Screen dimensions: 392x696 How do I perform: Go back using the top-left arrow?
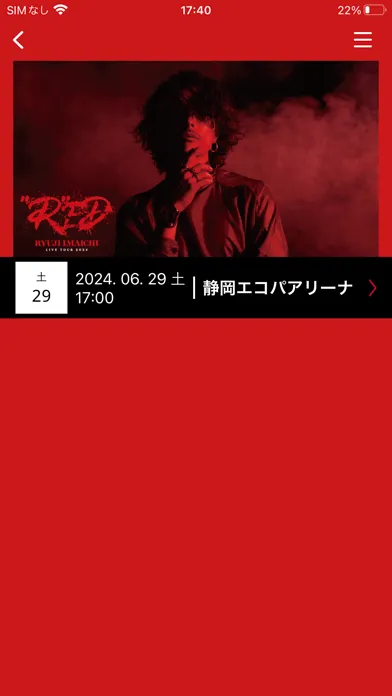click(x=18, y=40)
